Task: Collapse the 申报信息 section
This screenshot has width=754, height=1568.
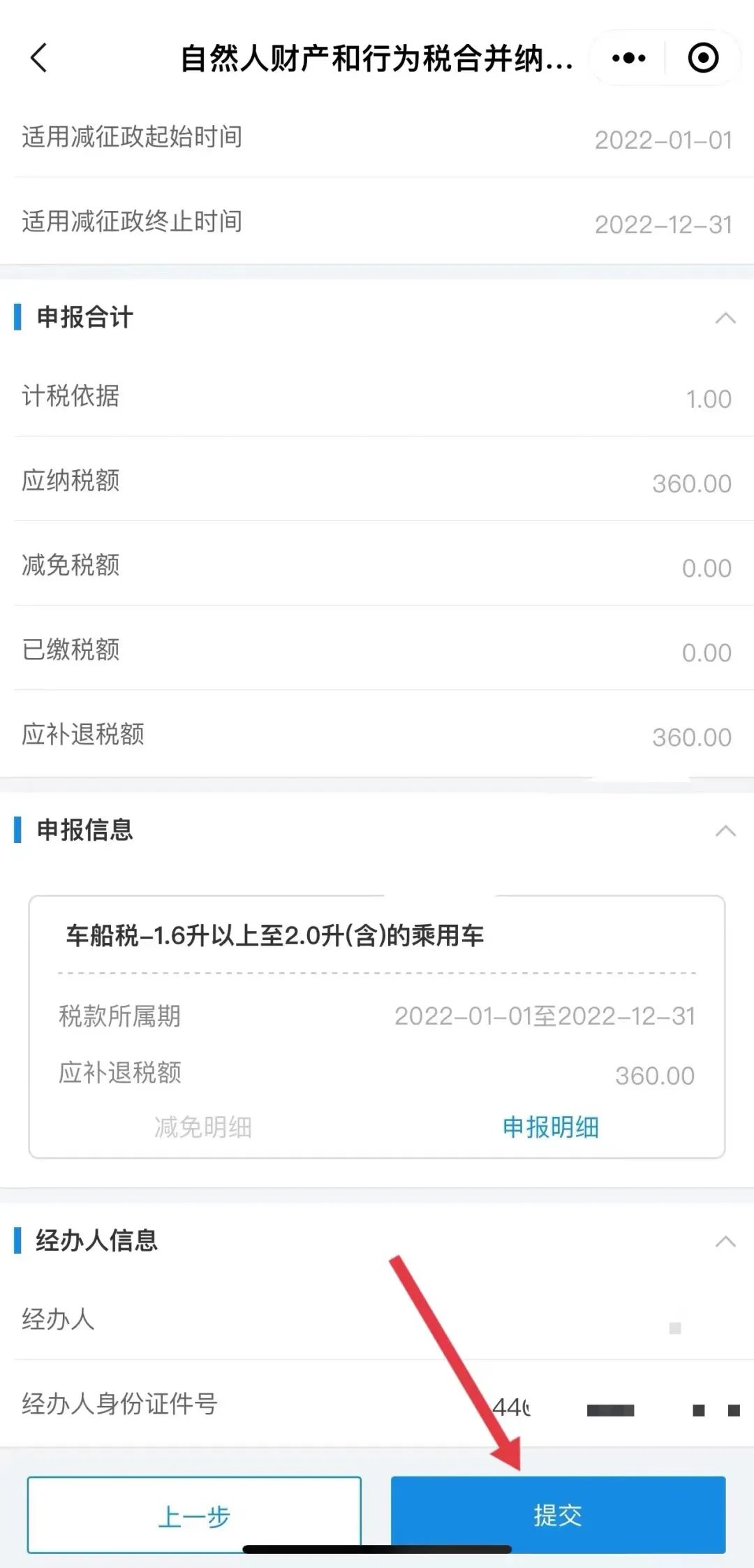Action: coord(725,831)
